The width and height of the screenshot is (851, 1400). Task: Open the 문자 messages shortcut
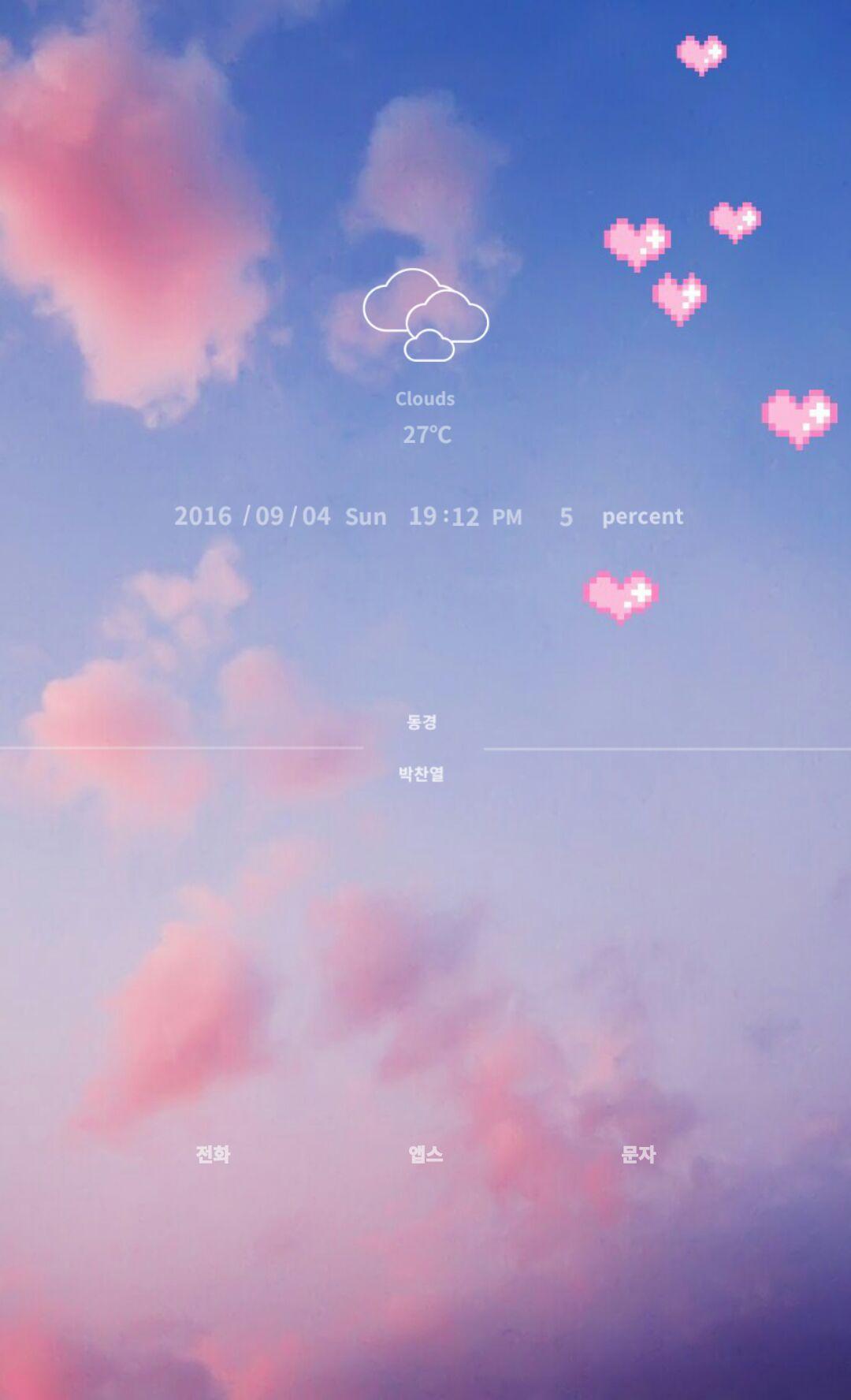(x=638, y=1154)
